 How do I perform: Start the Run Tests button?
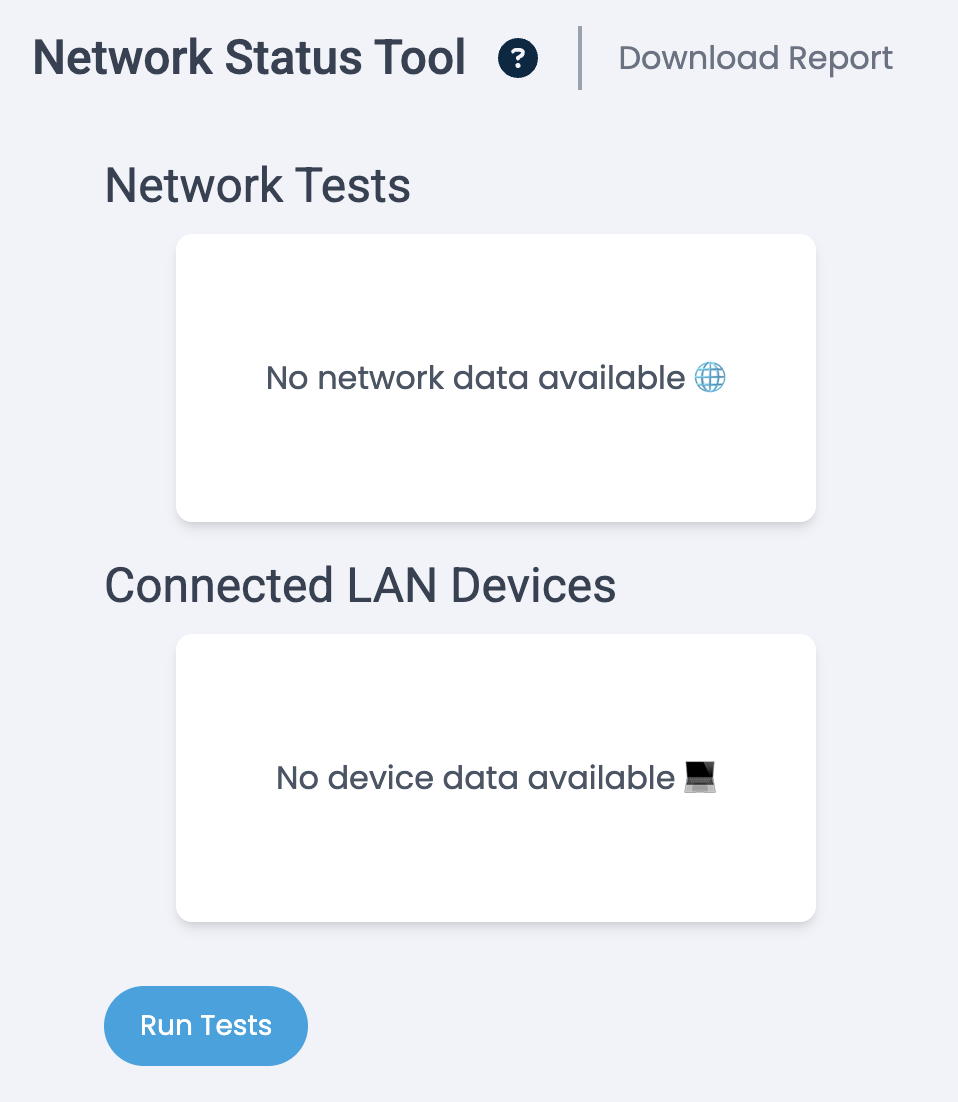tap(206, 1025)
